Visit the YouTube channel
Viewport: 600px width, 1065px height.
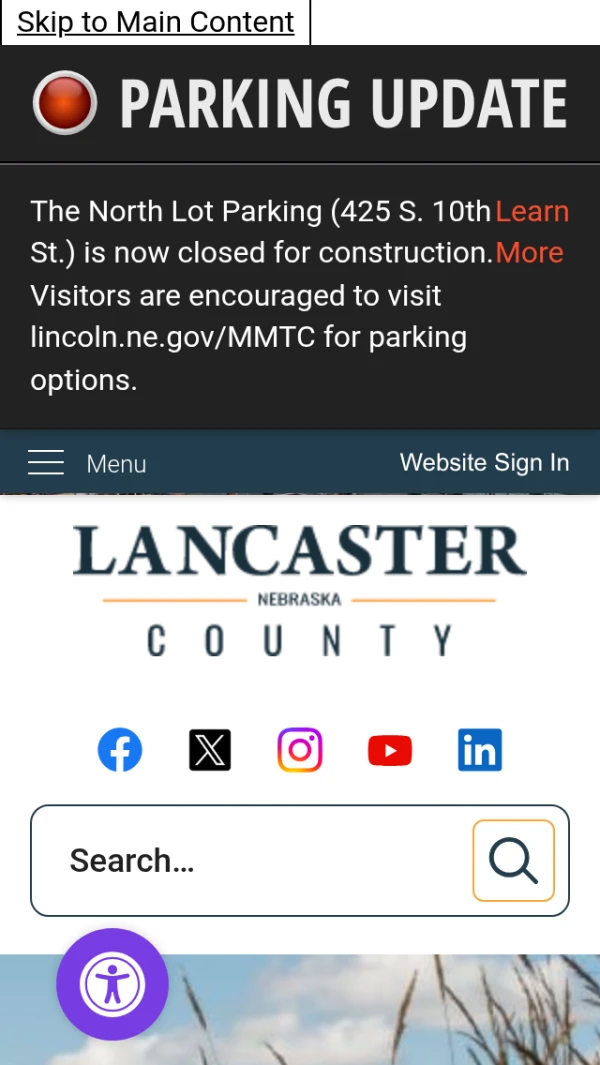point(390,750)
